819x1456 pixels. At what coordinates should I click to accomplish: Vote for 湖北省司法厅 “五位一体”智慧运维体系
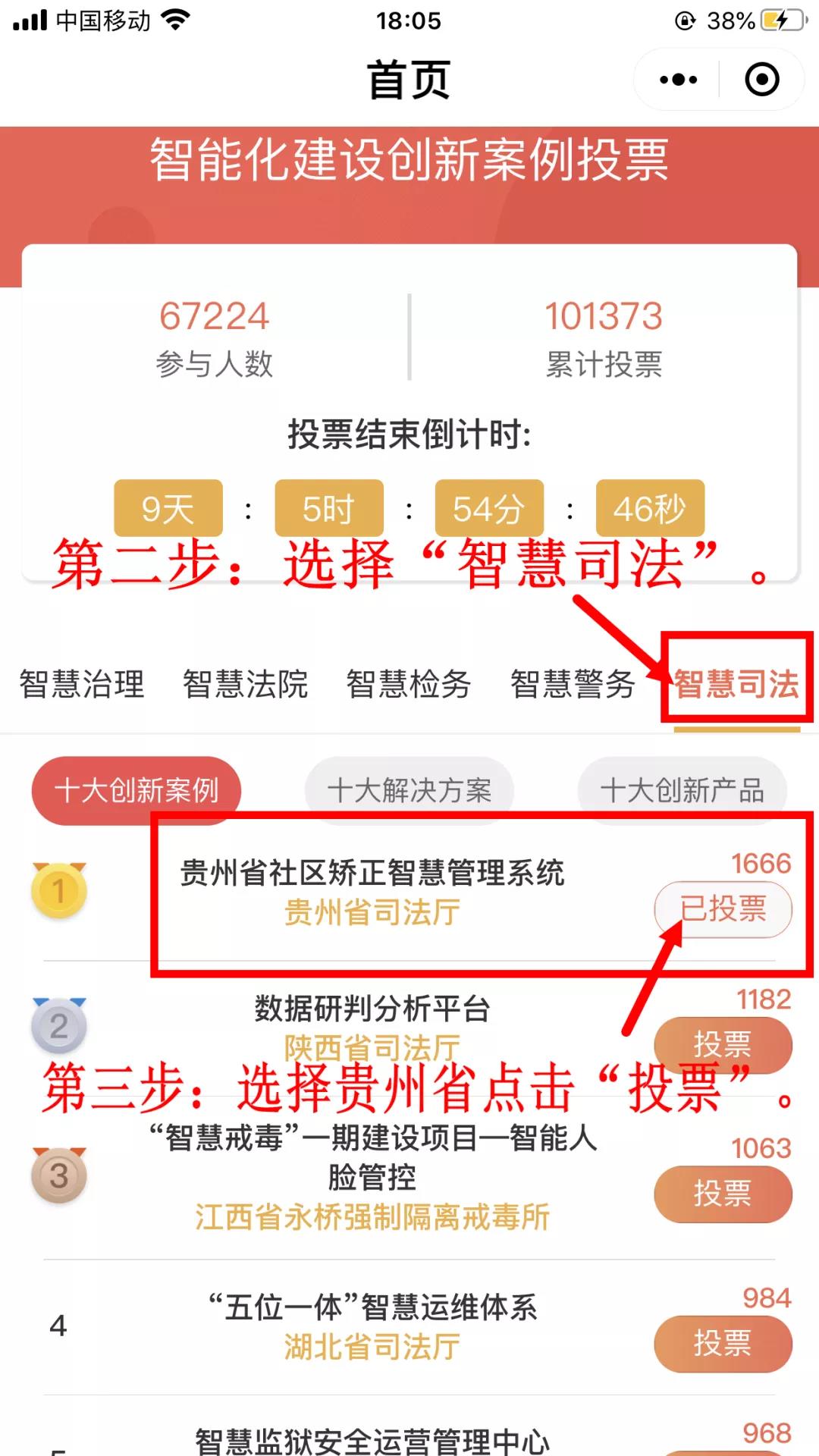pos(723,1343)
